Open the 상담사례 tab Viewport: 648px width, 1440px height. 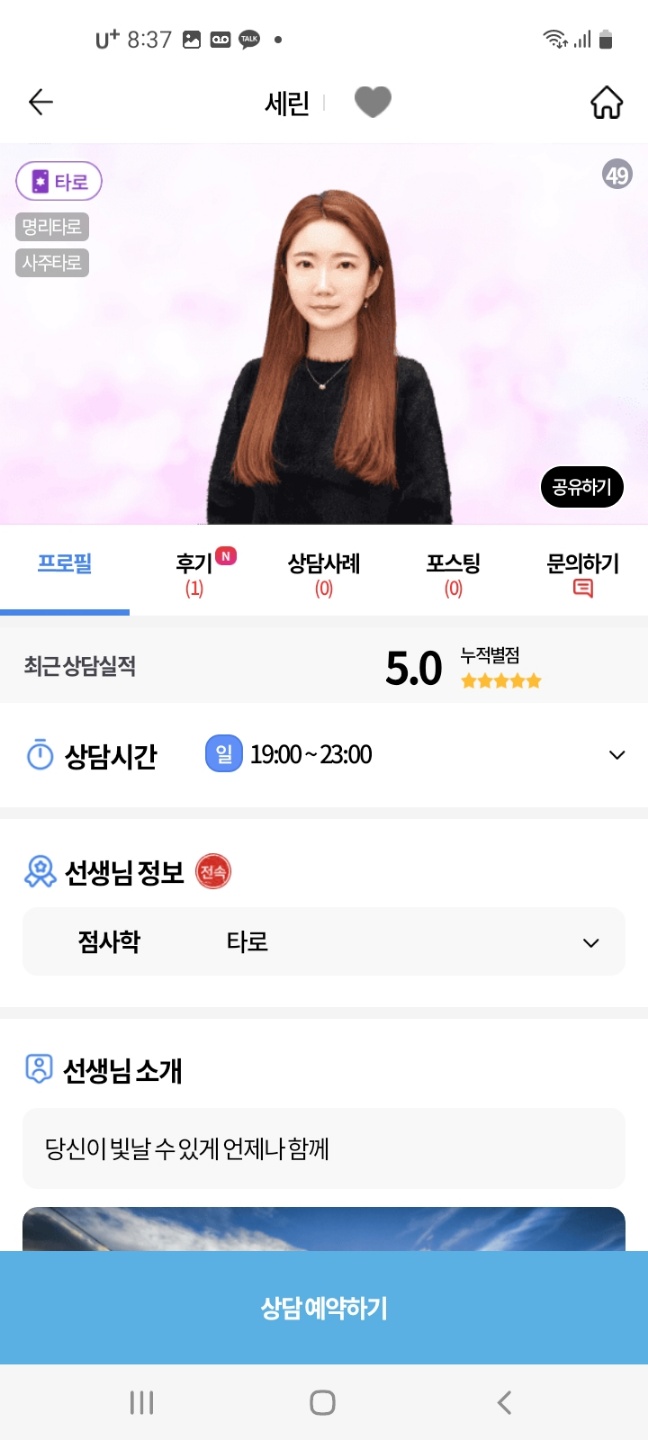click(324, 573)
